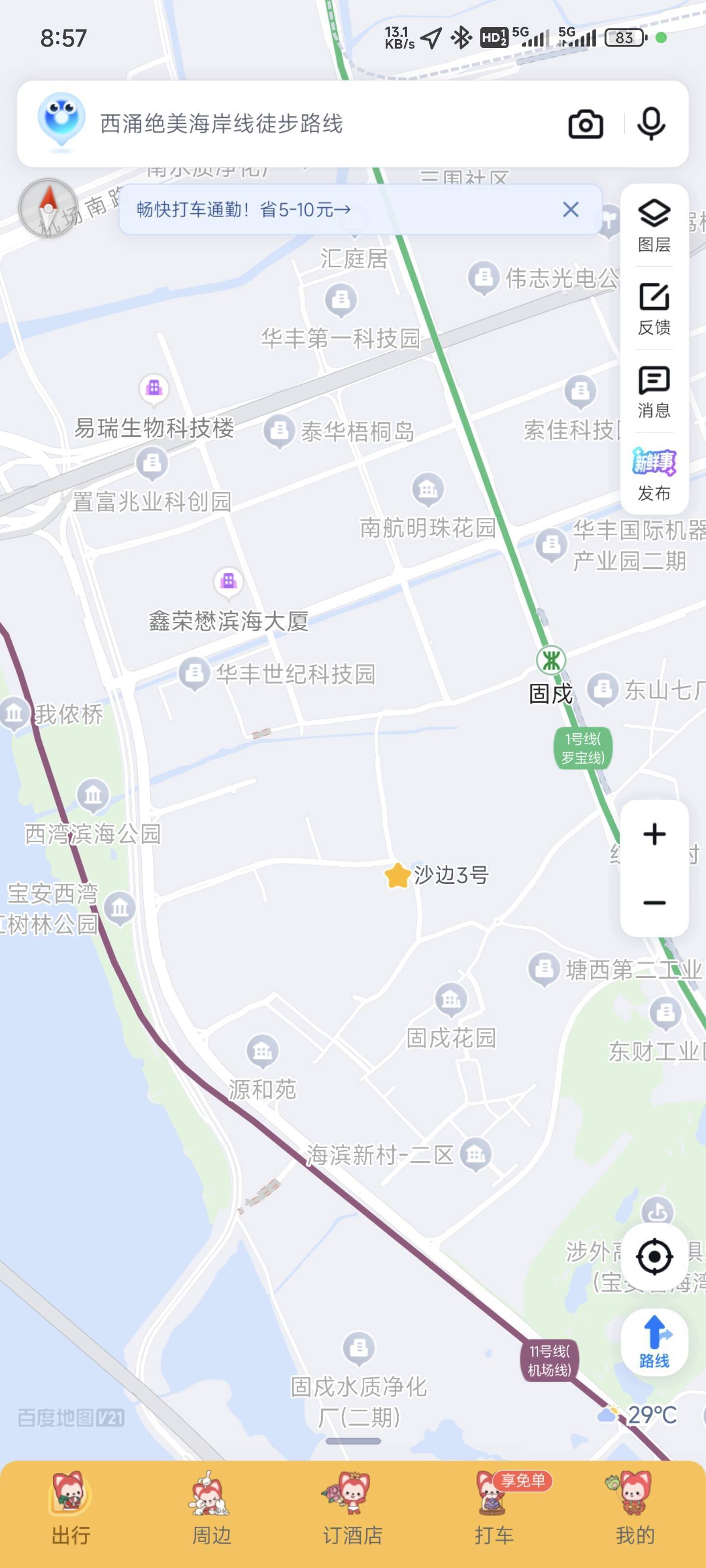Open 路线 route planning
The width and height of the screenshot is (706, 1568).
pos(654,1342)
